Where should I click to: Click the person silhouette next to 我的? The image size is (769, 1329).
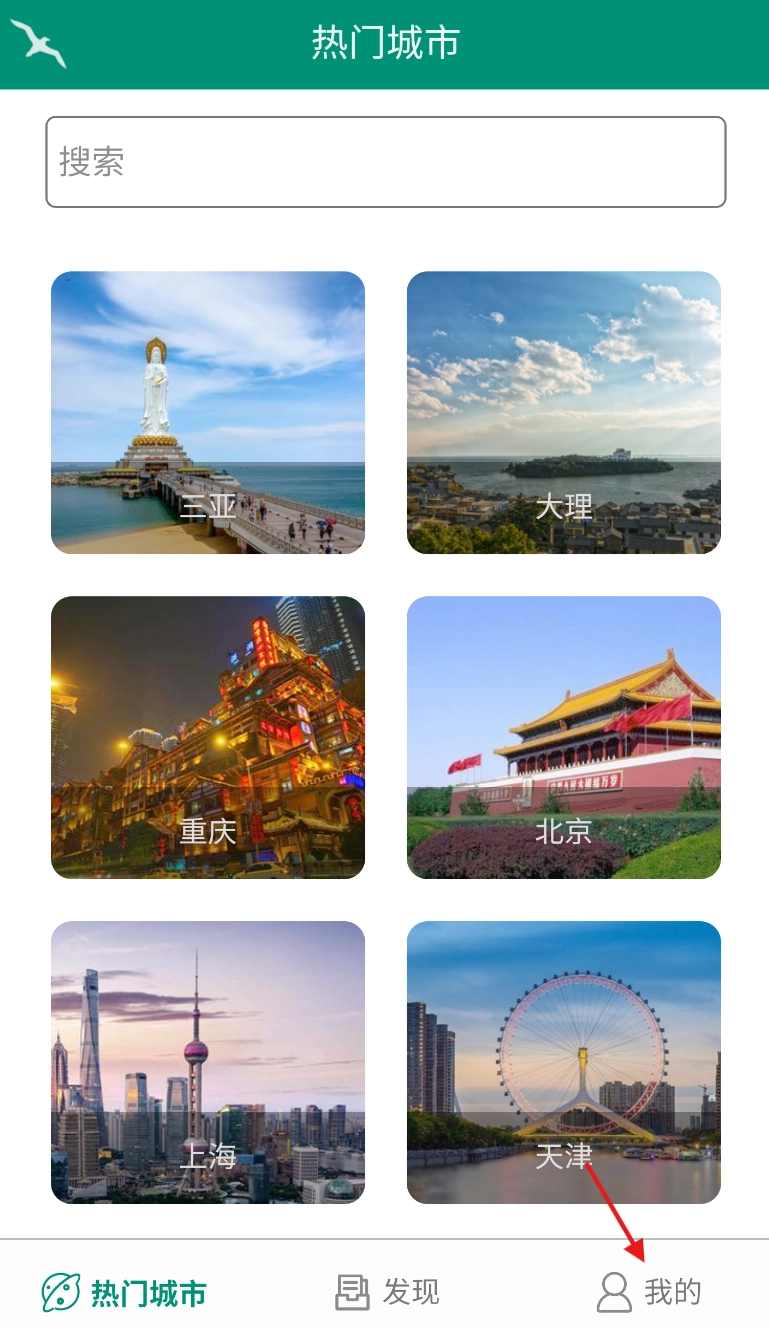pos(614,1292)
